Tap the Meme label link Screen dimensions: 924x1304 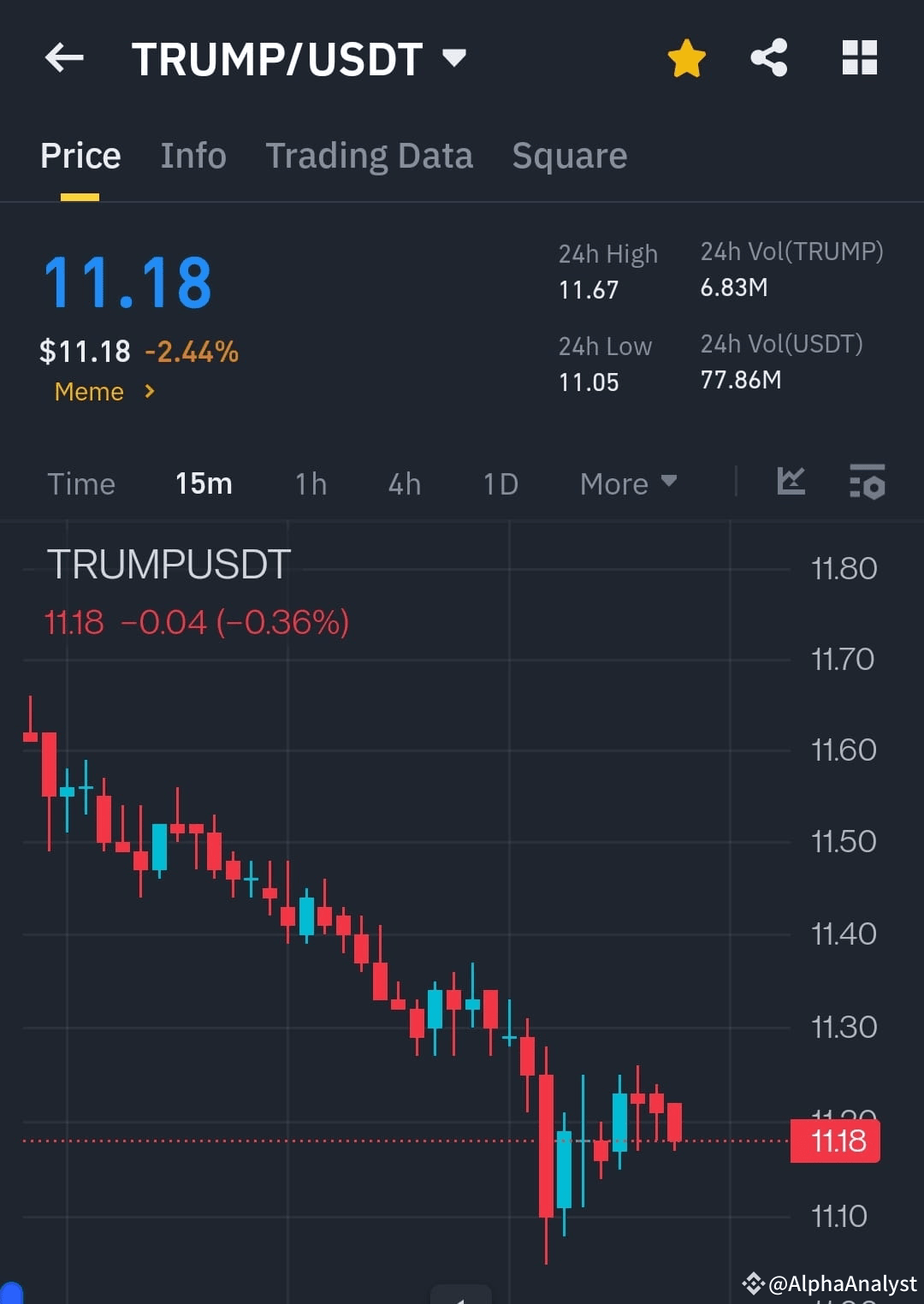tap(89, 392)
